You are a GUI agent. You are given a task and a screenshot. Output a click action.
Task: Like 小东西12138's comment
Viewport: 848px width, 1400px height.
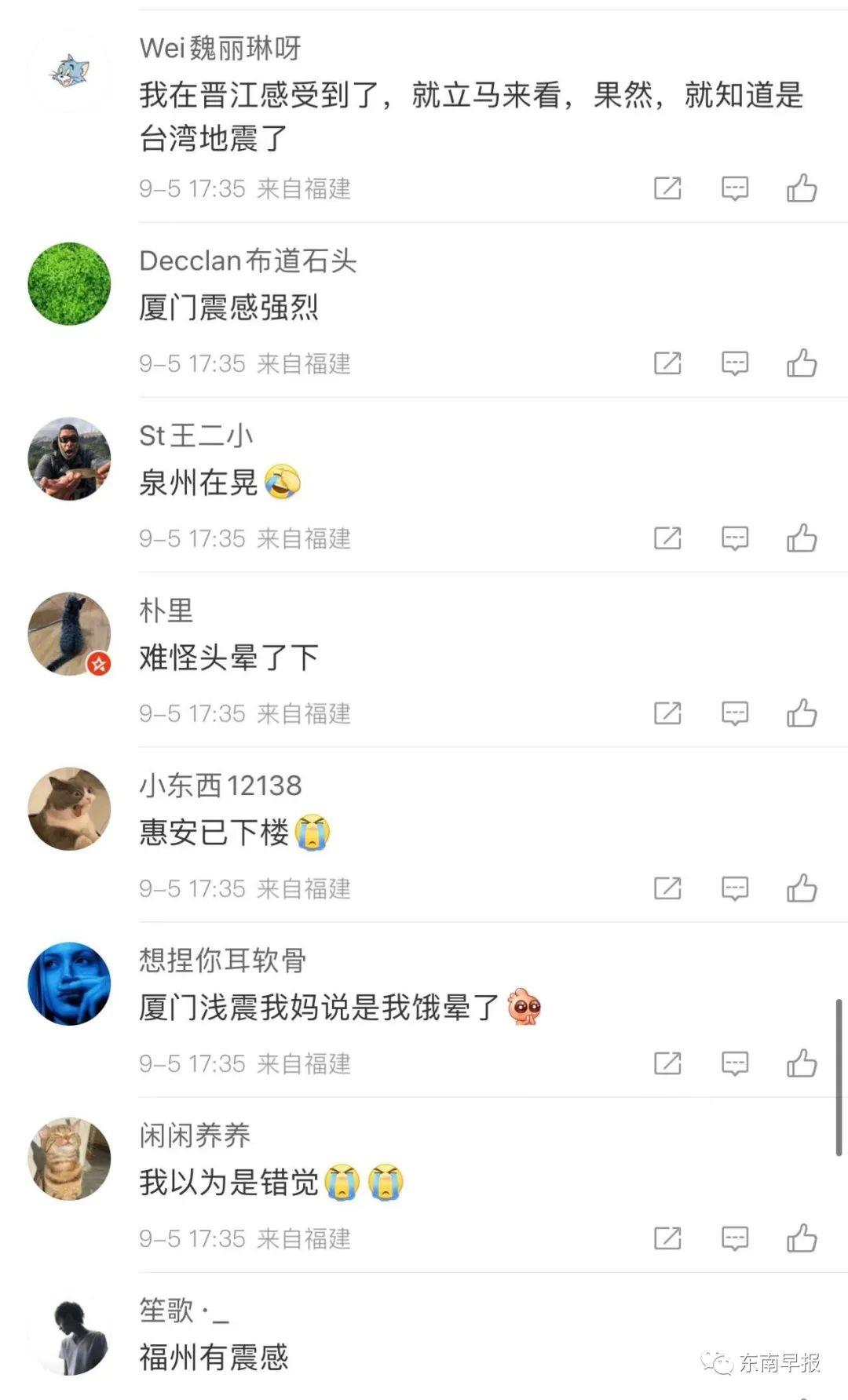(802, 888)
